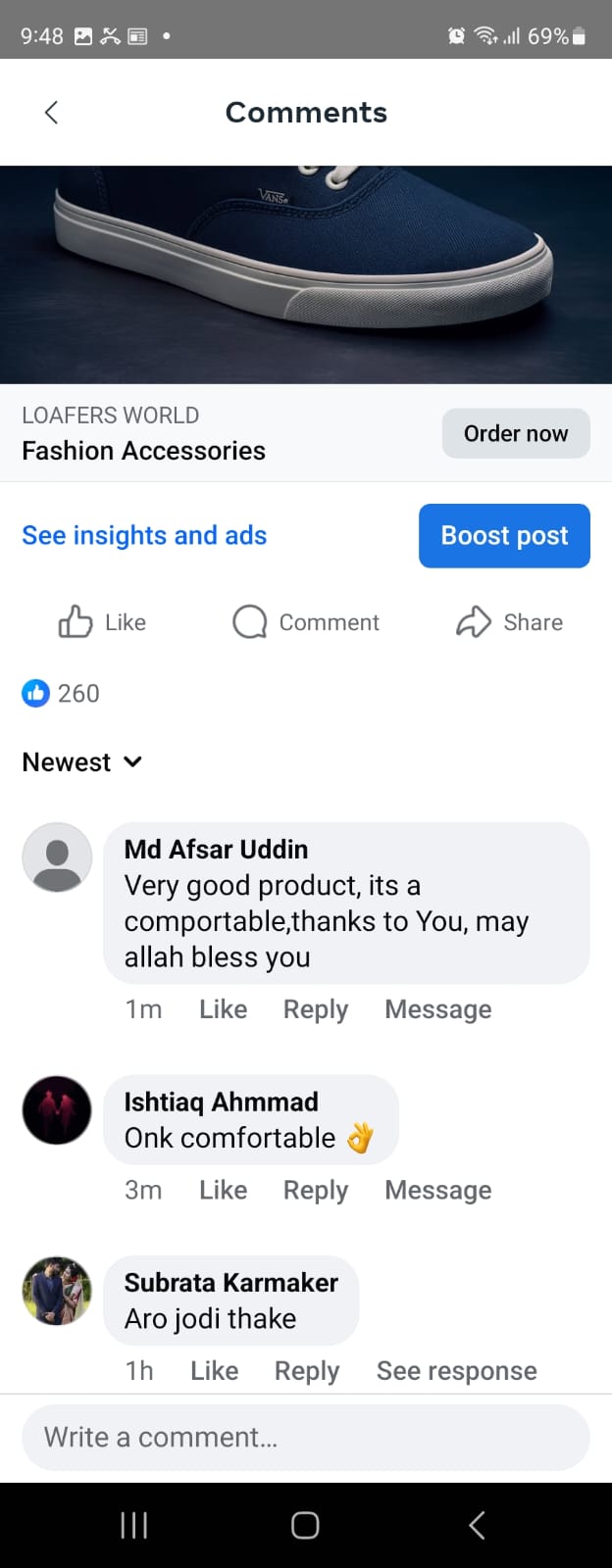Like Ishtiaq Ahmmad's comment
Screen dimensions: 612x1568
223,1190
